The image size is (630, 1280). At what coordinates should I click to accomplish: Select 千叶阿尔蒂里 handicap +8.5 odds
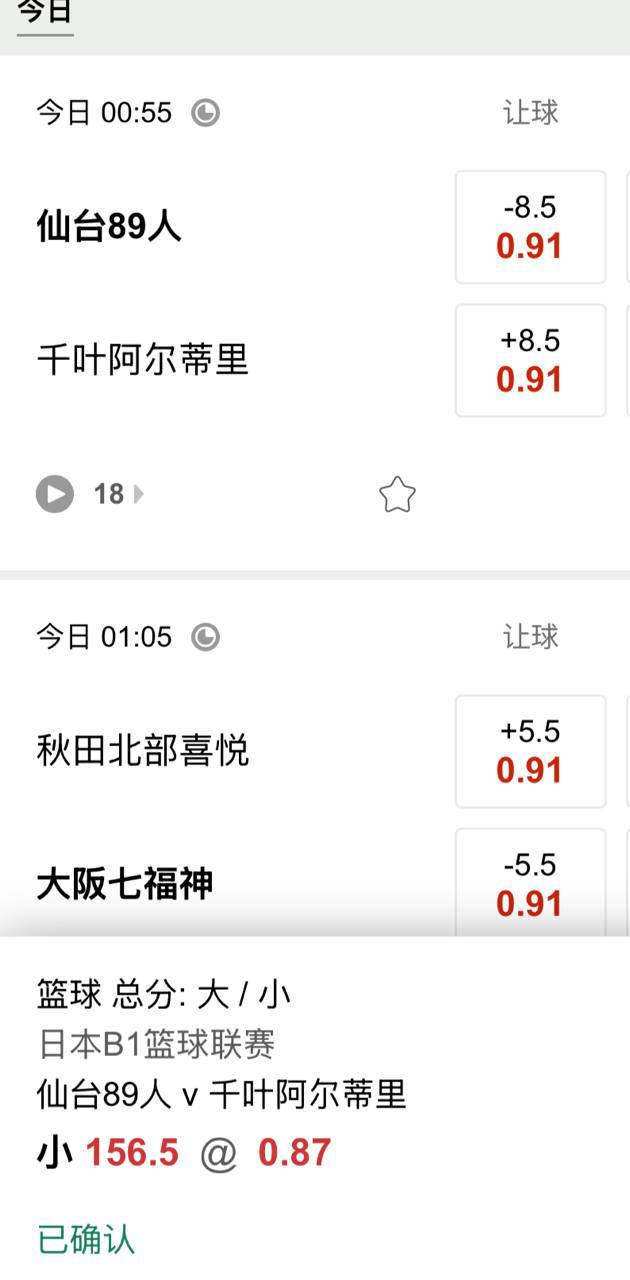click(530, 360)
